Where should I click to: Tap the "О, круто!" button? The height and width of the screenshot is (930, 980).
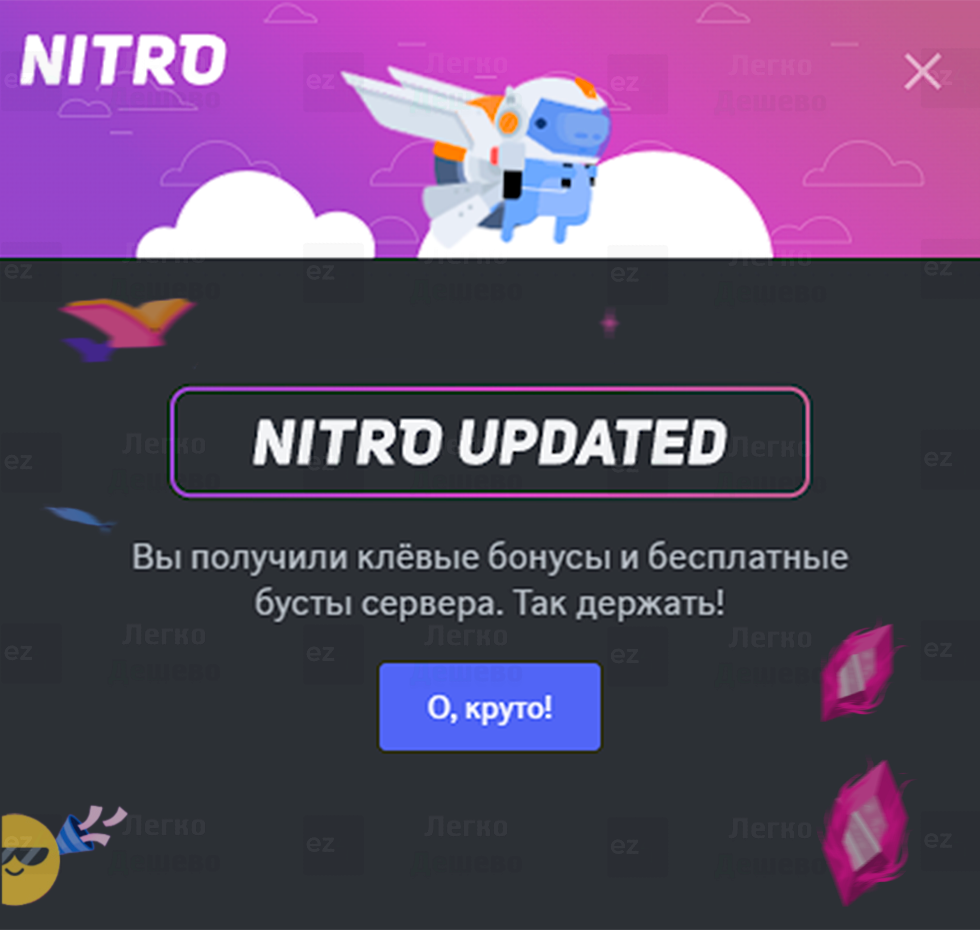pyautogui.click(x=489, y=707)
